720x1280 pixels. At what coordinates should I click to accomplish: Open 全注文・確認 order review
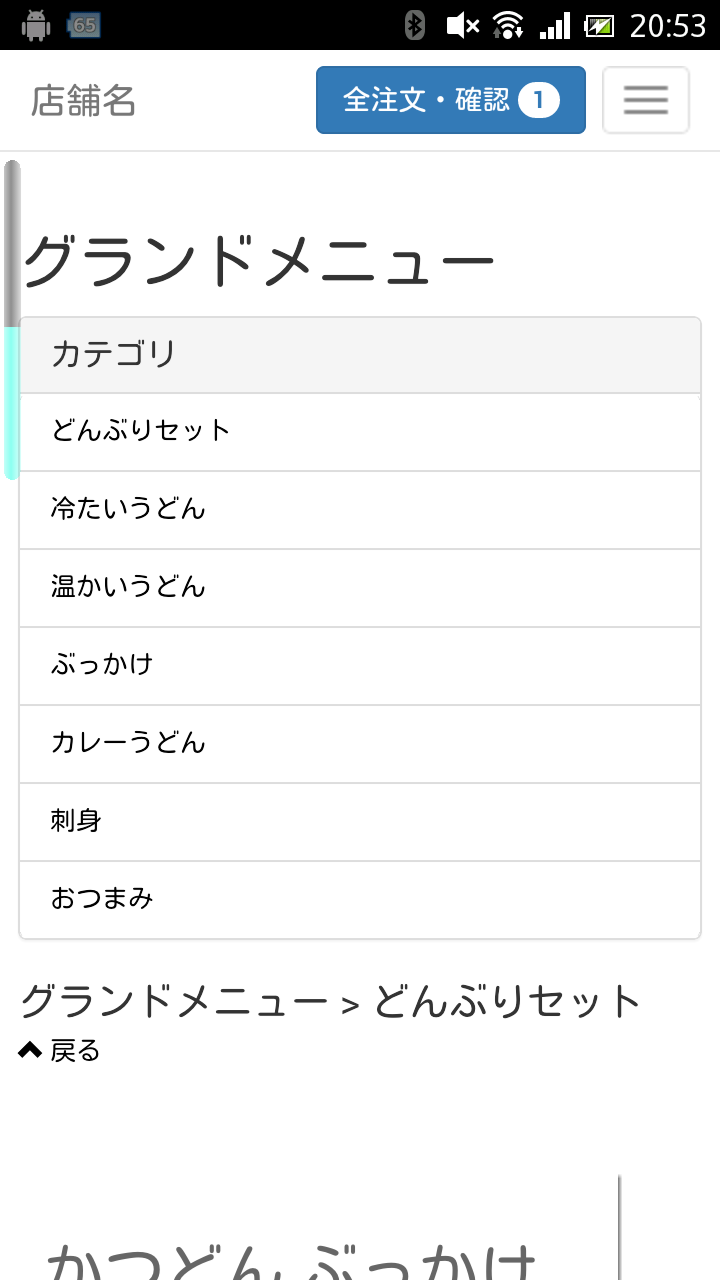(x=451, y=100)
